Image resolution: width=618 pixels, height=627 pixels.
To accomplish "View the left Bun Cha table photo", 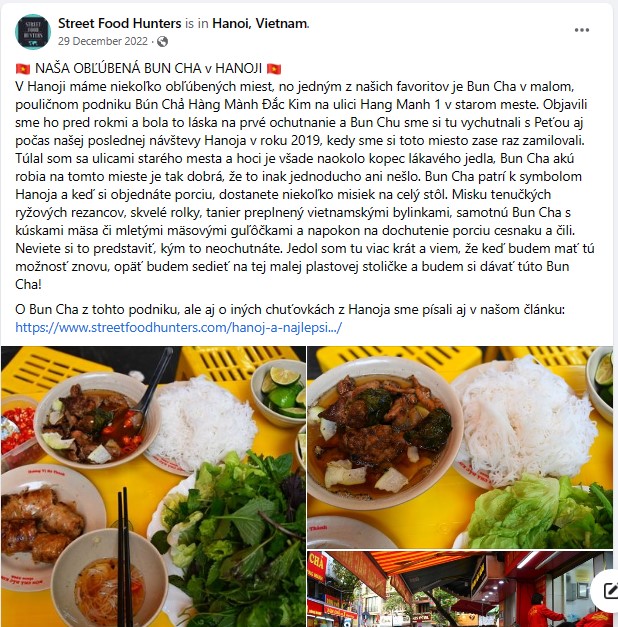I will pyautogui.click(x=150, y=486).
